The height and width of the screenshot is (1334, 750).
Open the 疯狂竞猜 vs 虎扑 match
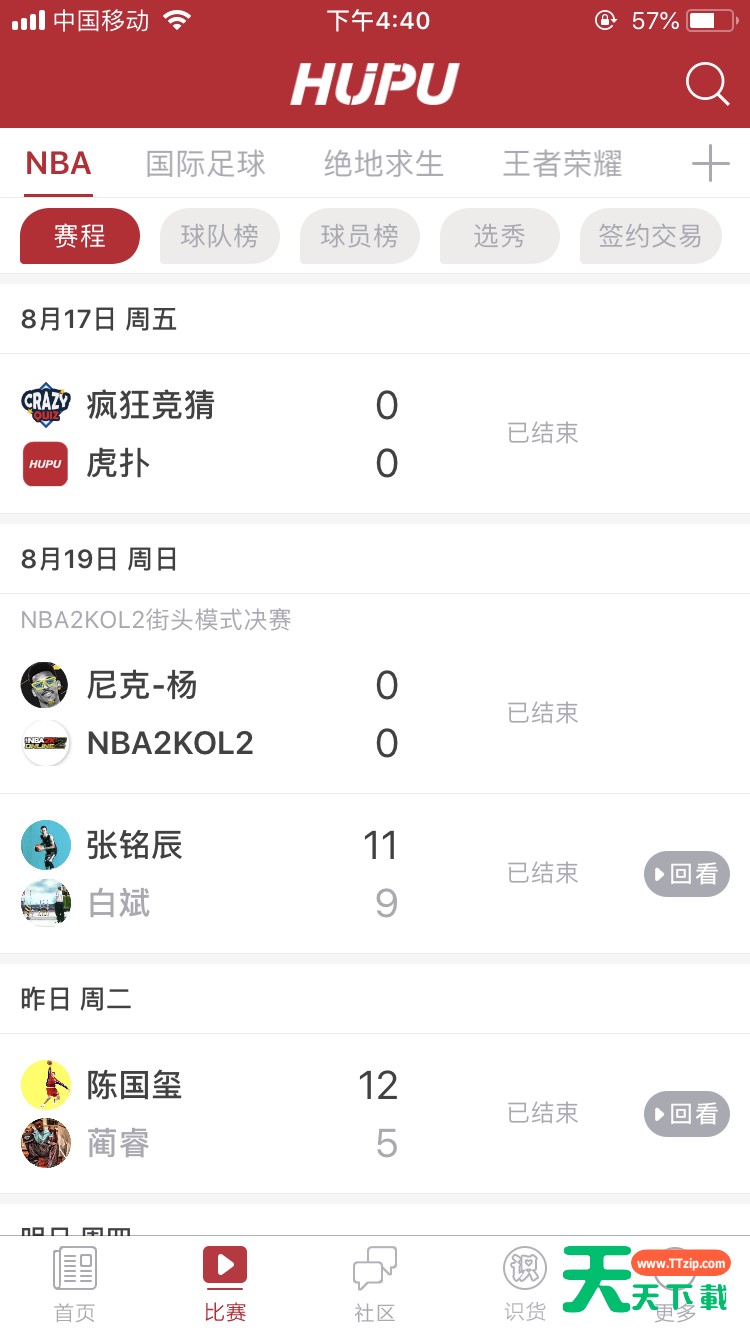click(300, 434)
